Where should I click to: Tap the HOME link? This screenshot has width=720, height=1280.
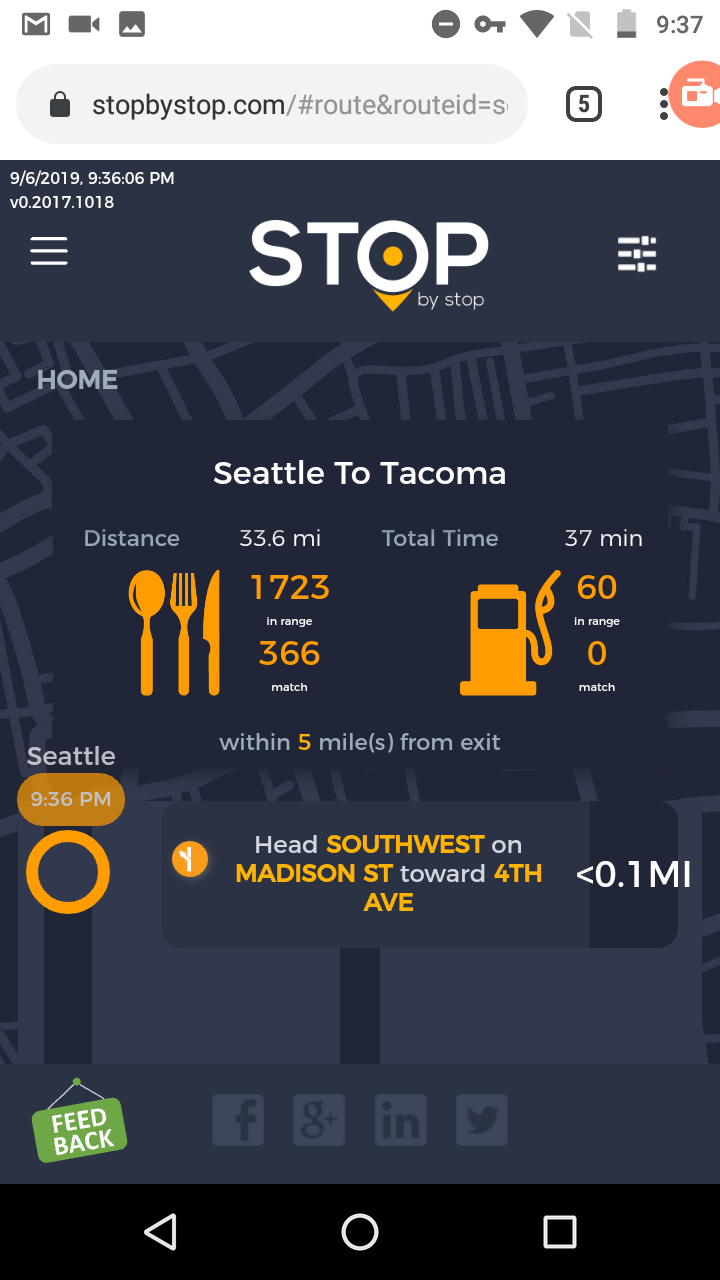pyautogui.click(x=77, y=380)
